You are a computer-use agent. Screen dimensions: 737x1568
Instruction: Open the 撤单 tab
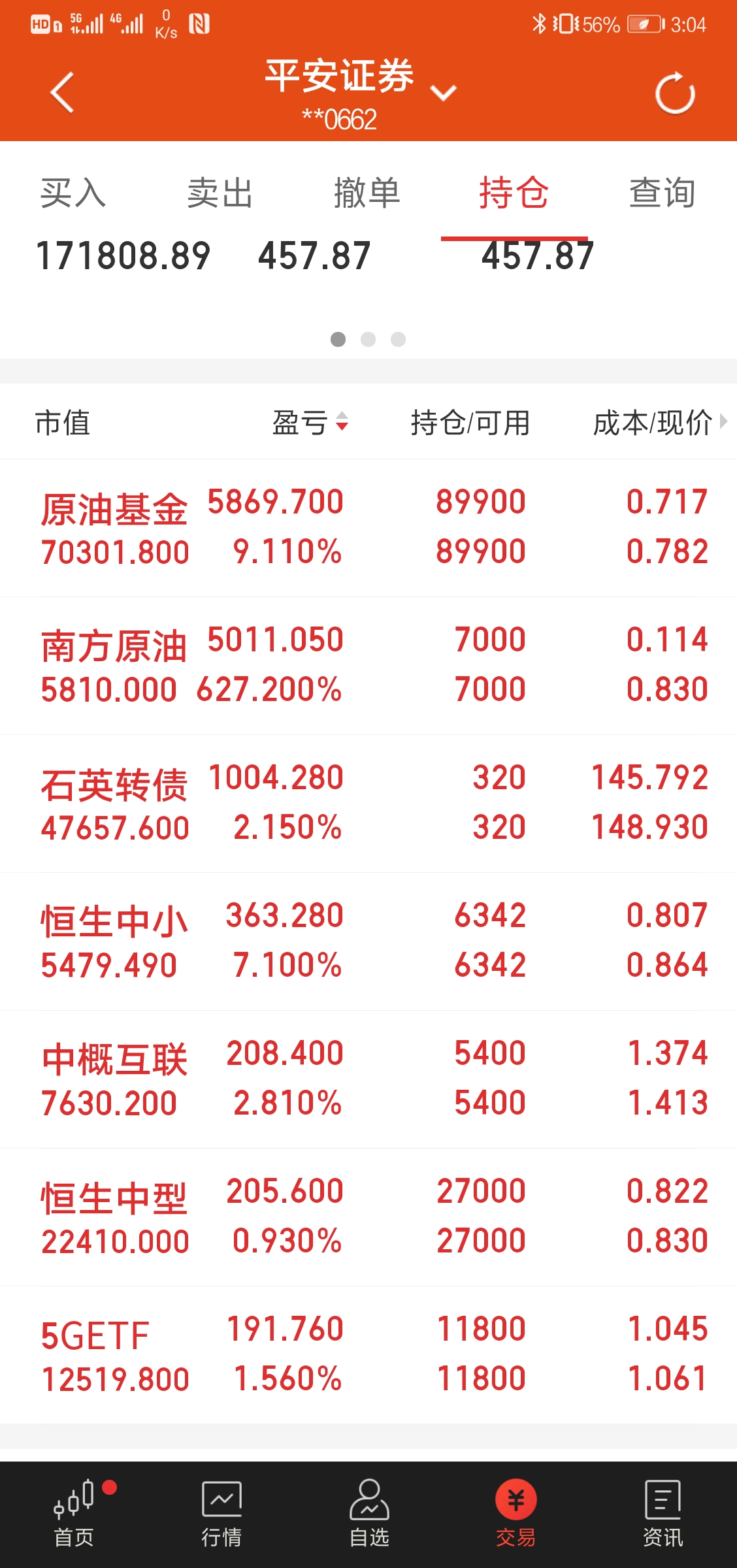click(367, 193)
